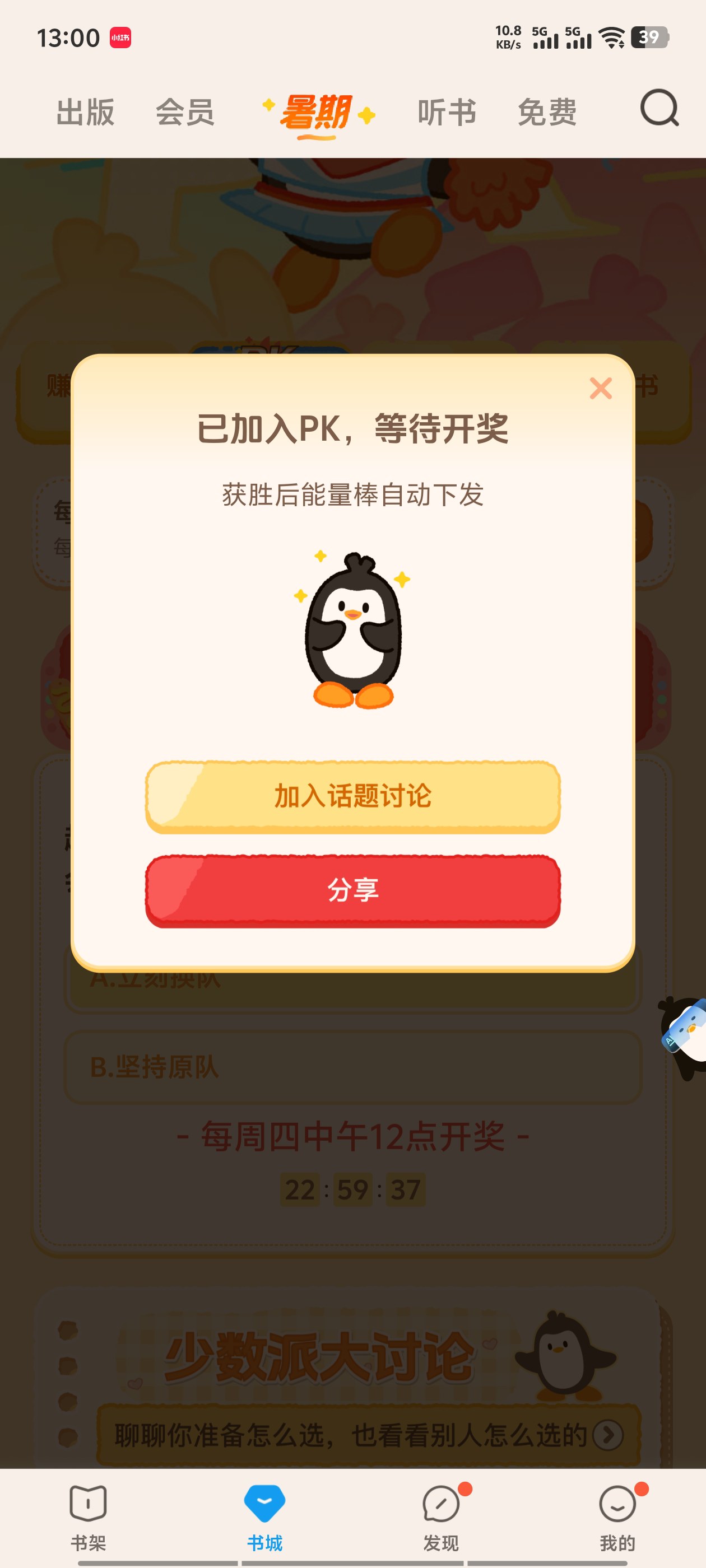
Task: Open the 发现 tab
Action: click(x=441, y=1518)
